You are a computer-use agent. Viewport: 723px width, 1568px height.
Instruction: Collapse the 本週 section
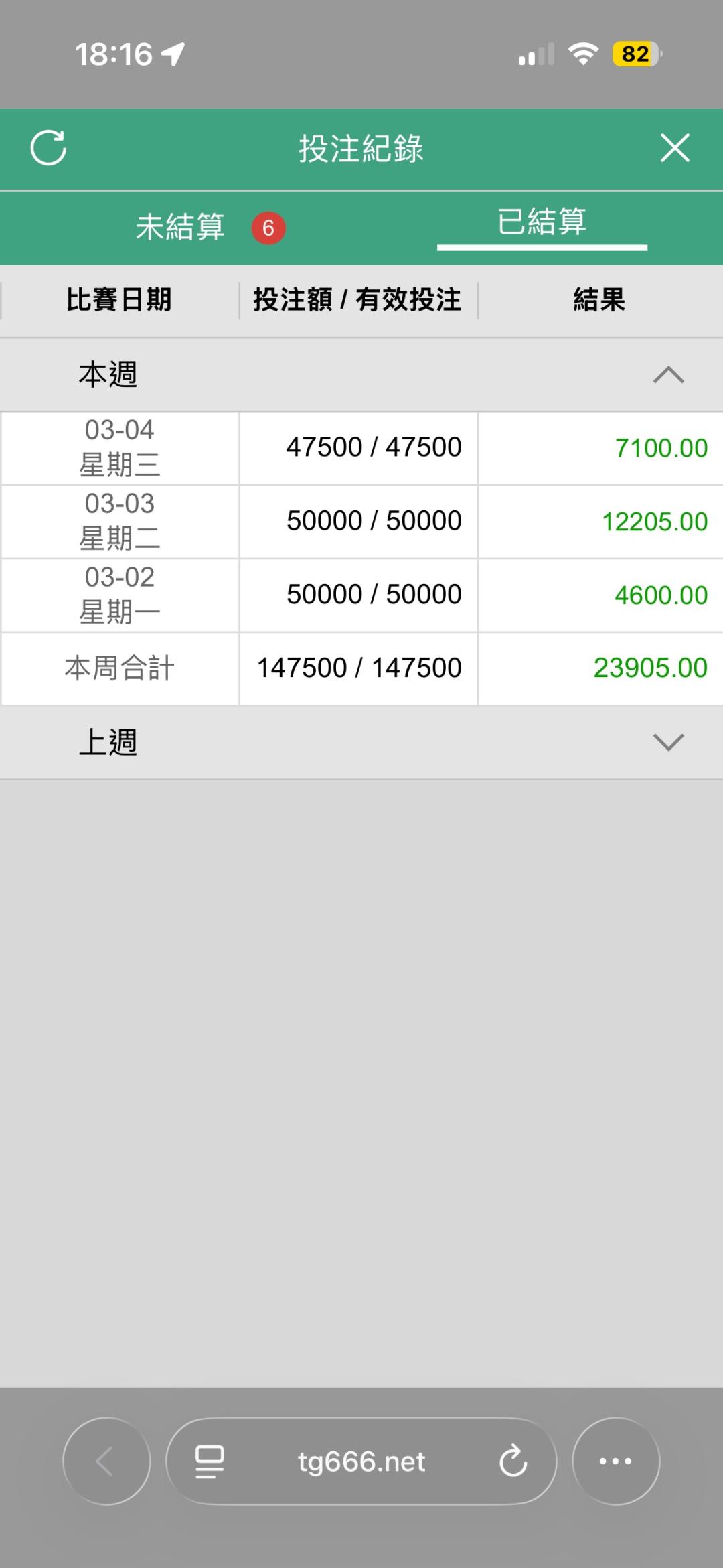tap(668, 375)
